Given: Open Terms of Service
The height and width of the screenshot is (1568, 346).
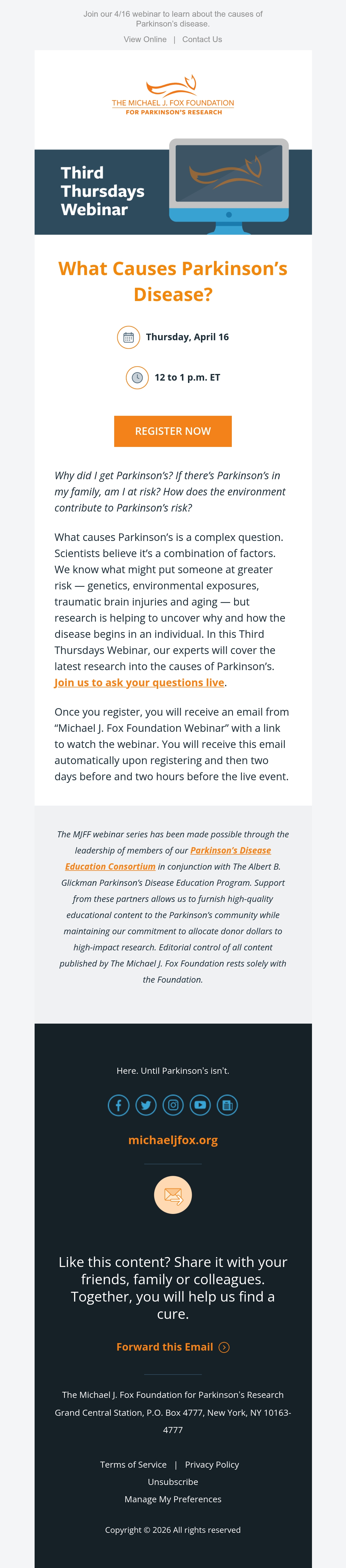Looking at the screenshot, I should tap(133, 1464).
